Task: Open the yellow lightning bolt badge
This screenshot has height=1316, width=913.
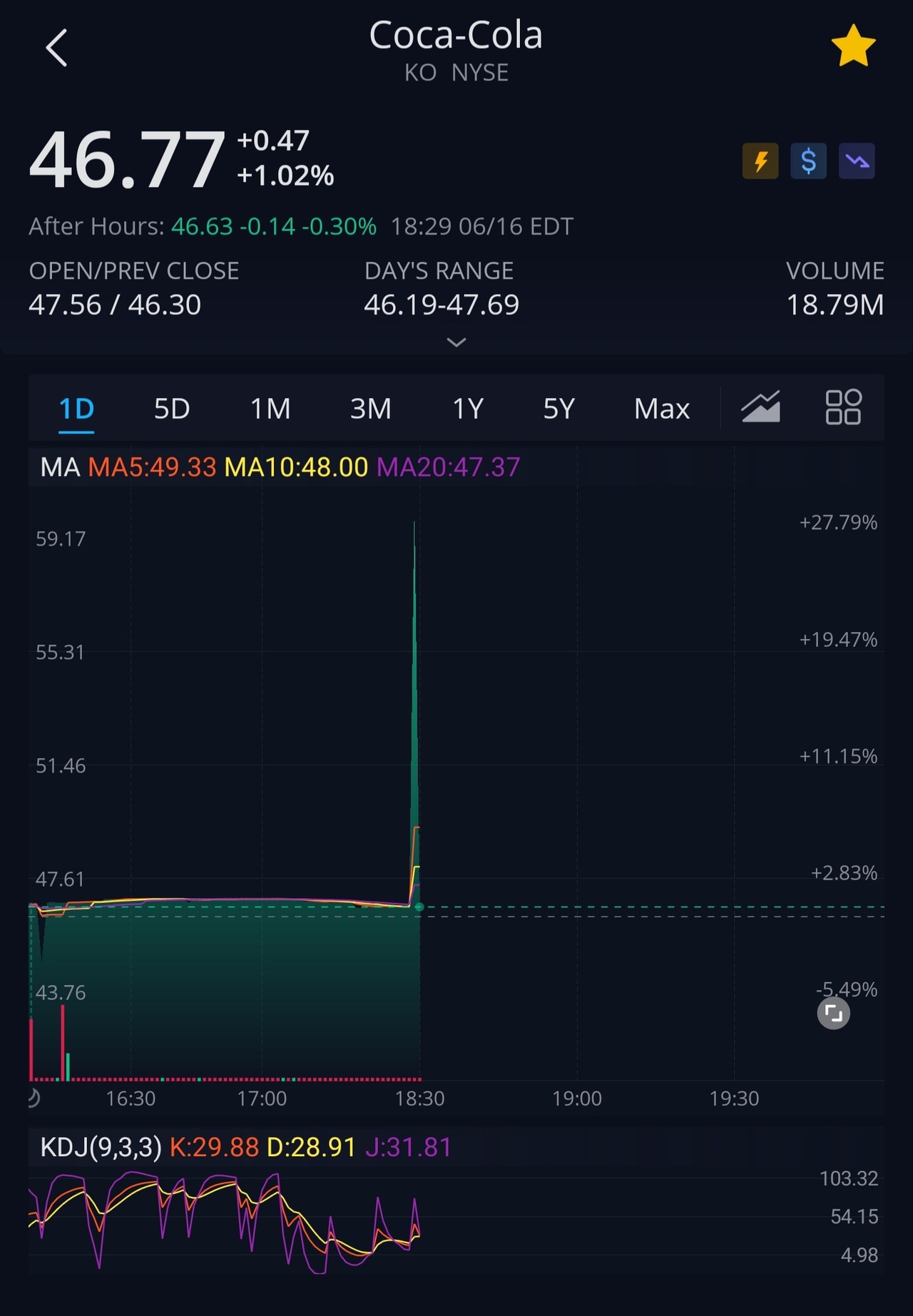Action: coord(760,160)
